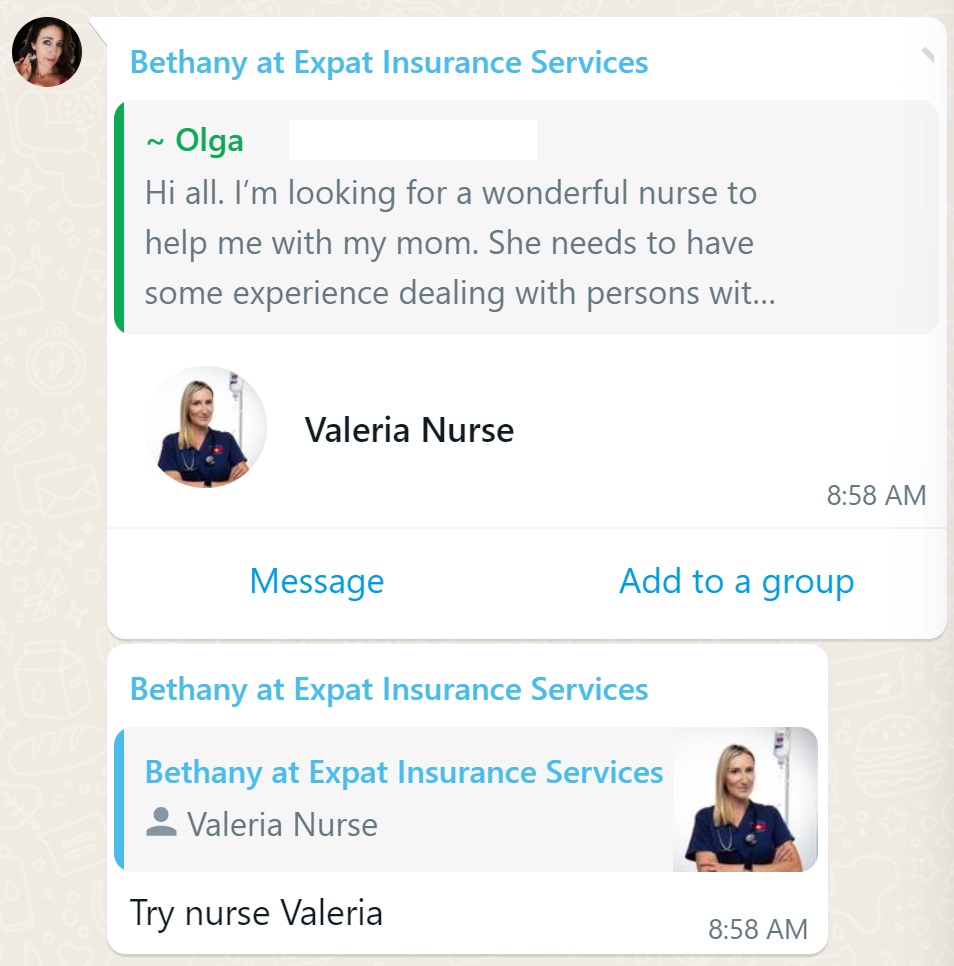Screen dimensions: 954x966
Task: Tap Add to a group
Action: [736, 582]
